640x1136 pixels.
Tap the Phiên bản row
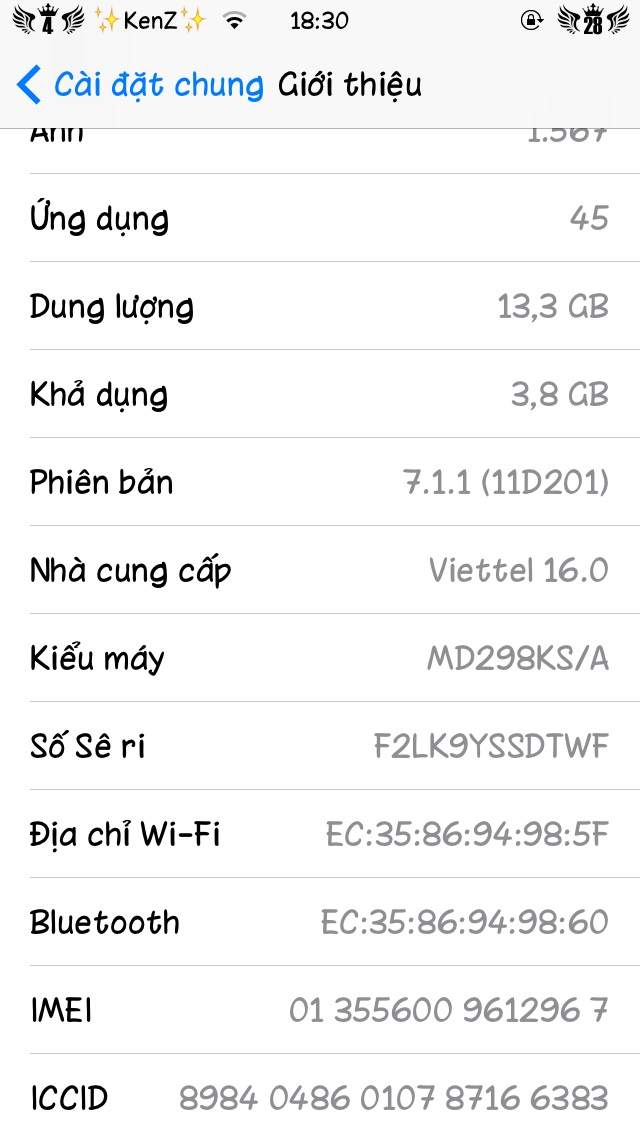coord(320,482)
